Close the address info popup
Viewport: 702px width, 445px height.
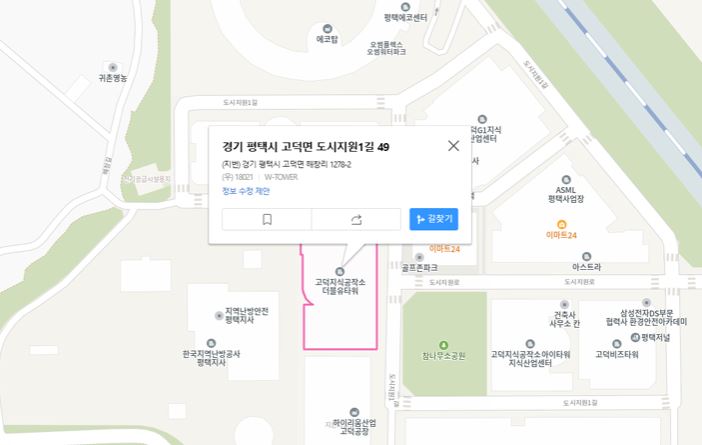[453, 146]
